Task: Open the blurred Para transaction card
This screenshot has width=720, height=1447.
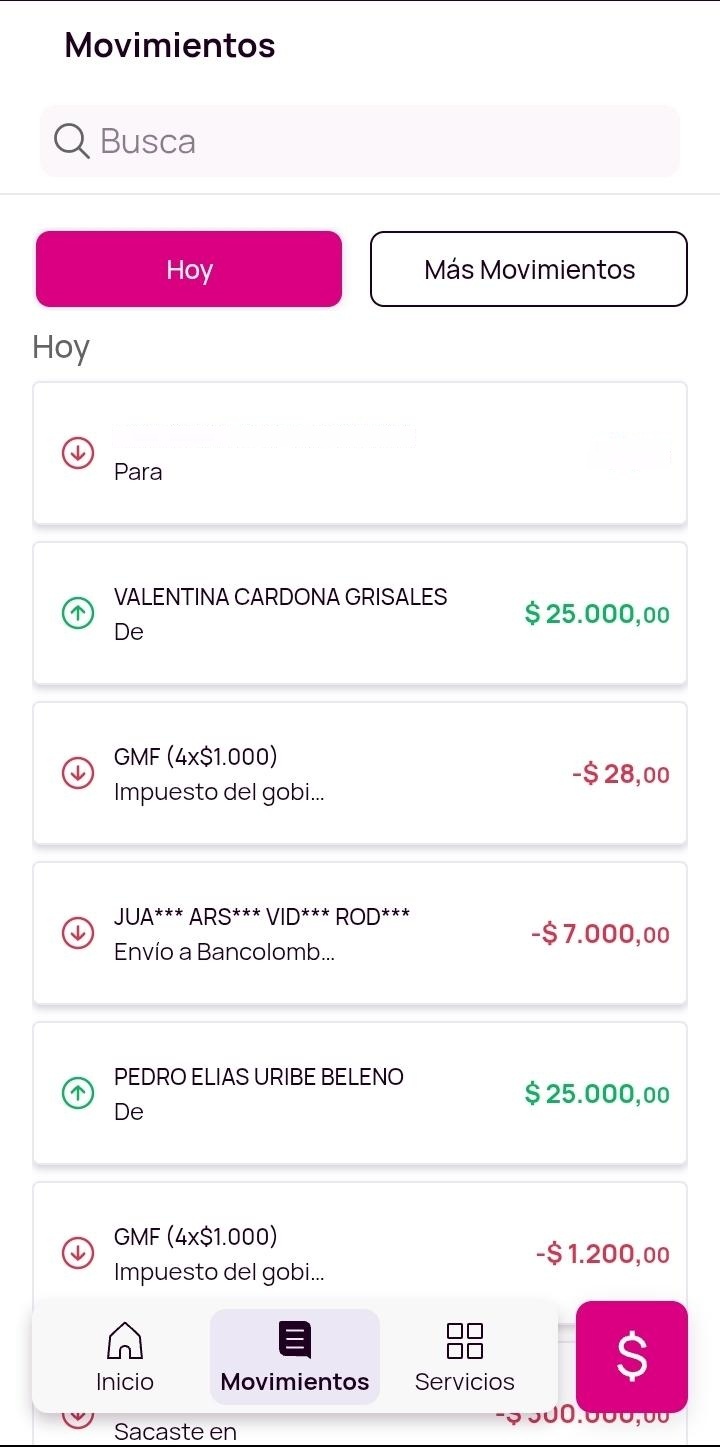Action: point(360,453)
